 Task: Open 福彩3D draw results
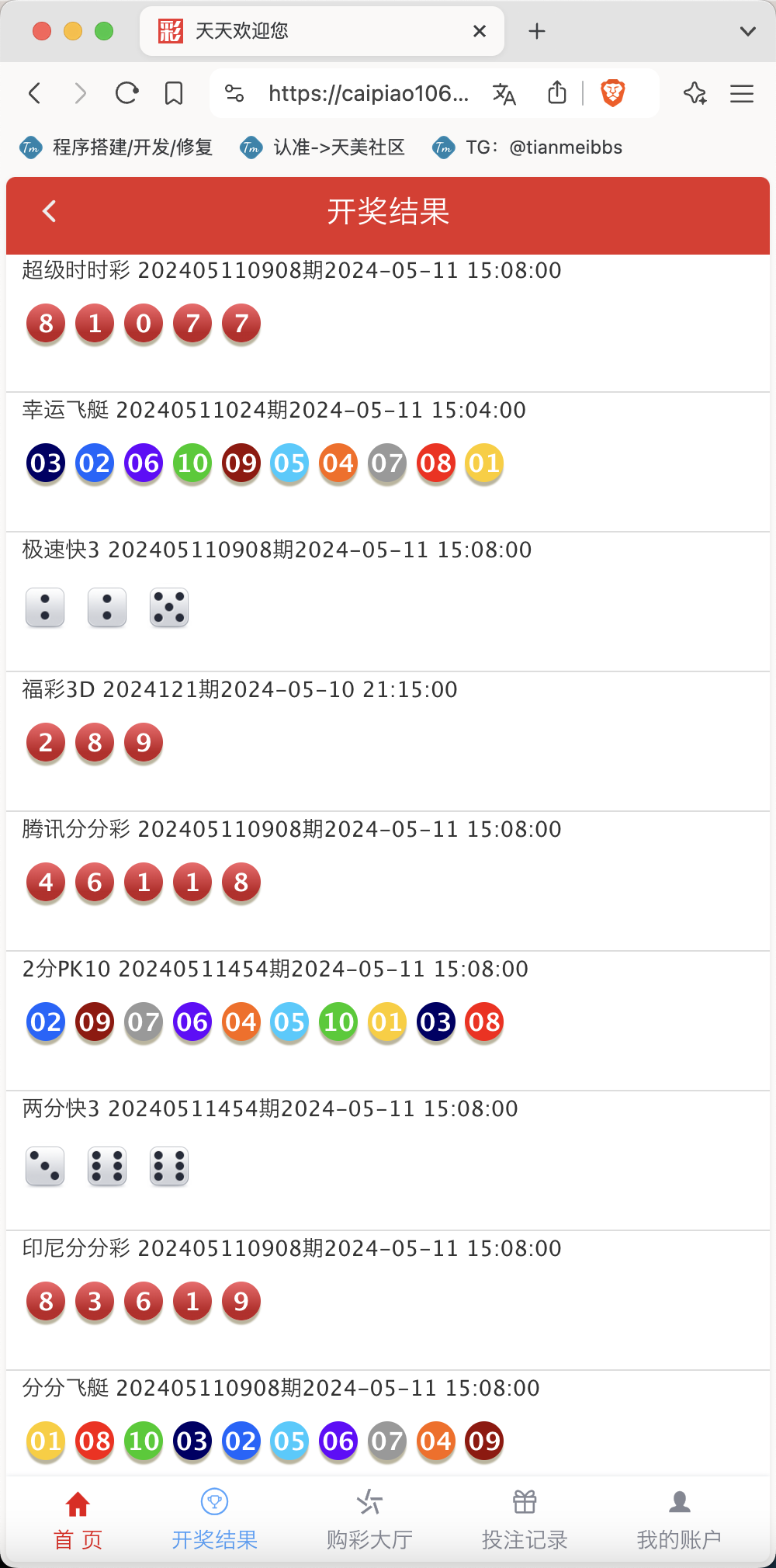pos(388,742)
